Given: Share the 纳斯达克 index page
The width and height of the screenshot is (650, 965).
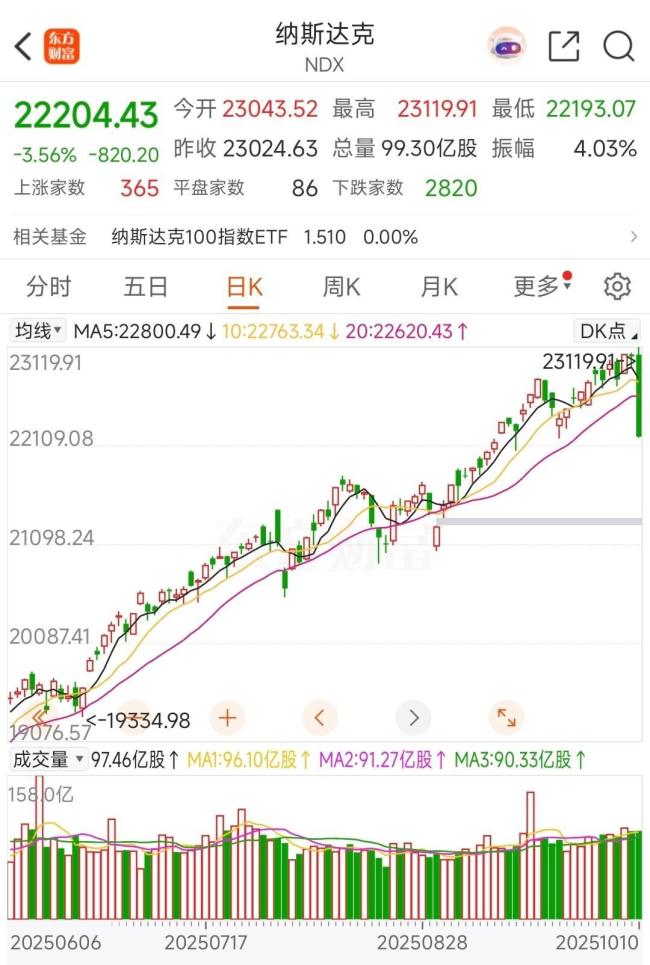Looking at the screenshot, I should (564, 46).
